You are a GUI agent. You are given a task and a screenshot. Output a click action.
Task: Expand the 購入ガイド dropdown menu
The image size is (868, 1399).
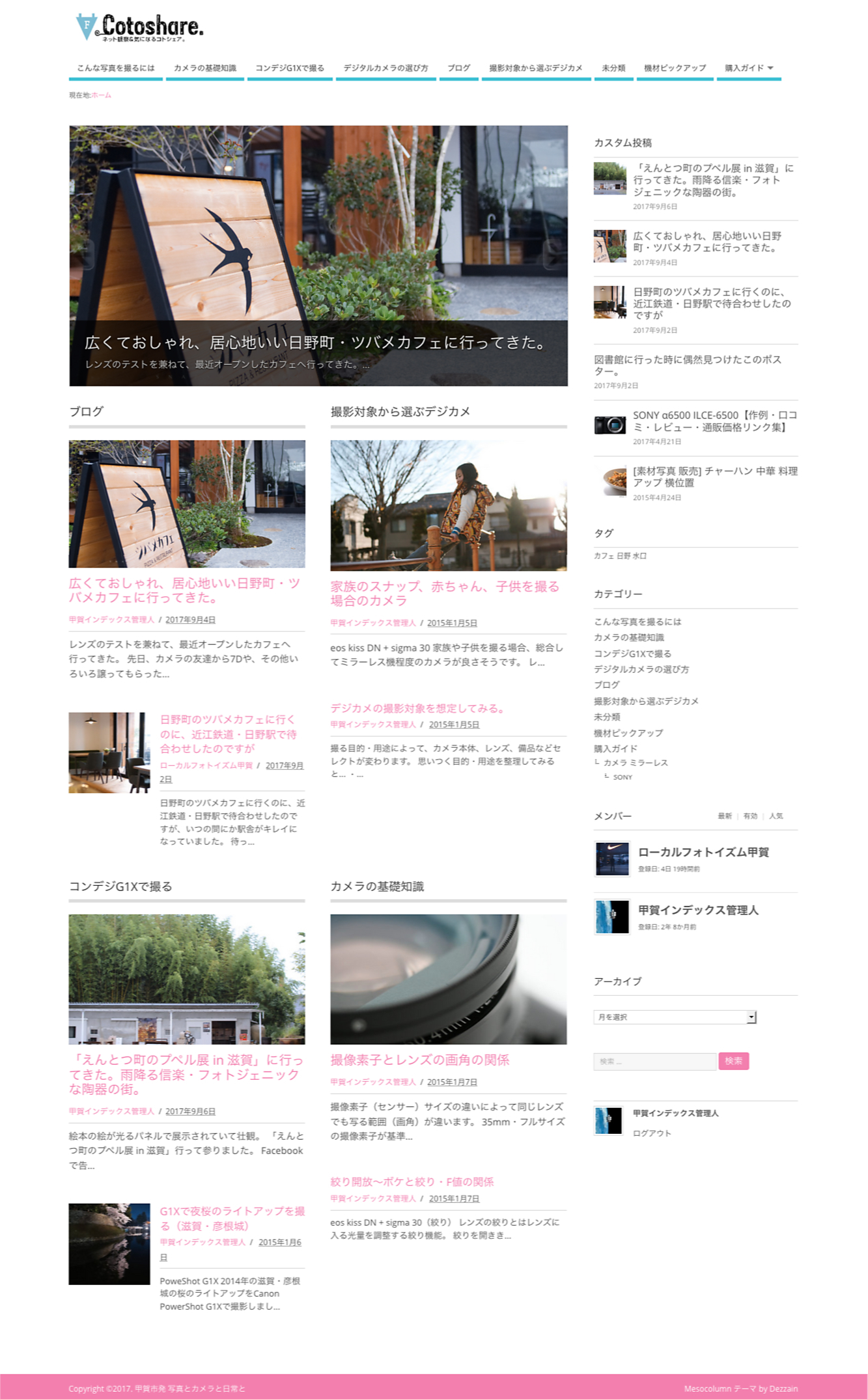pyautogui.click(x=748, y=68)
